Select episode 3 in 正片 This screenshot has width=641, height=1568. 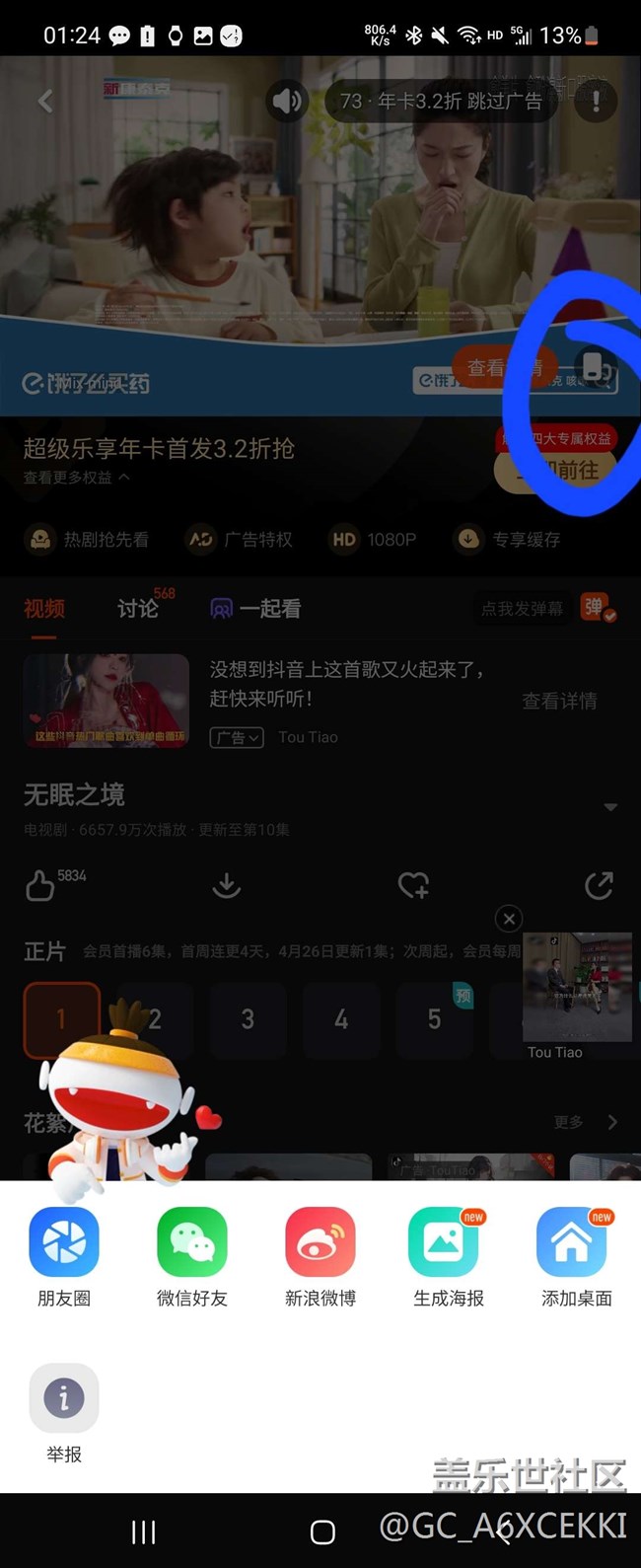(x=248, y=1018)
